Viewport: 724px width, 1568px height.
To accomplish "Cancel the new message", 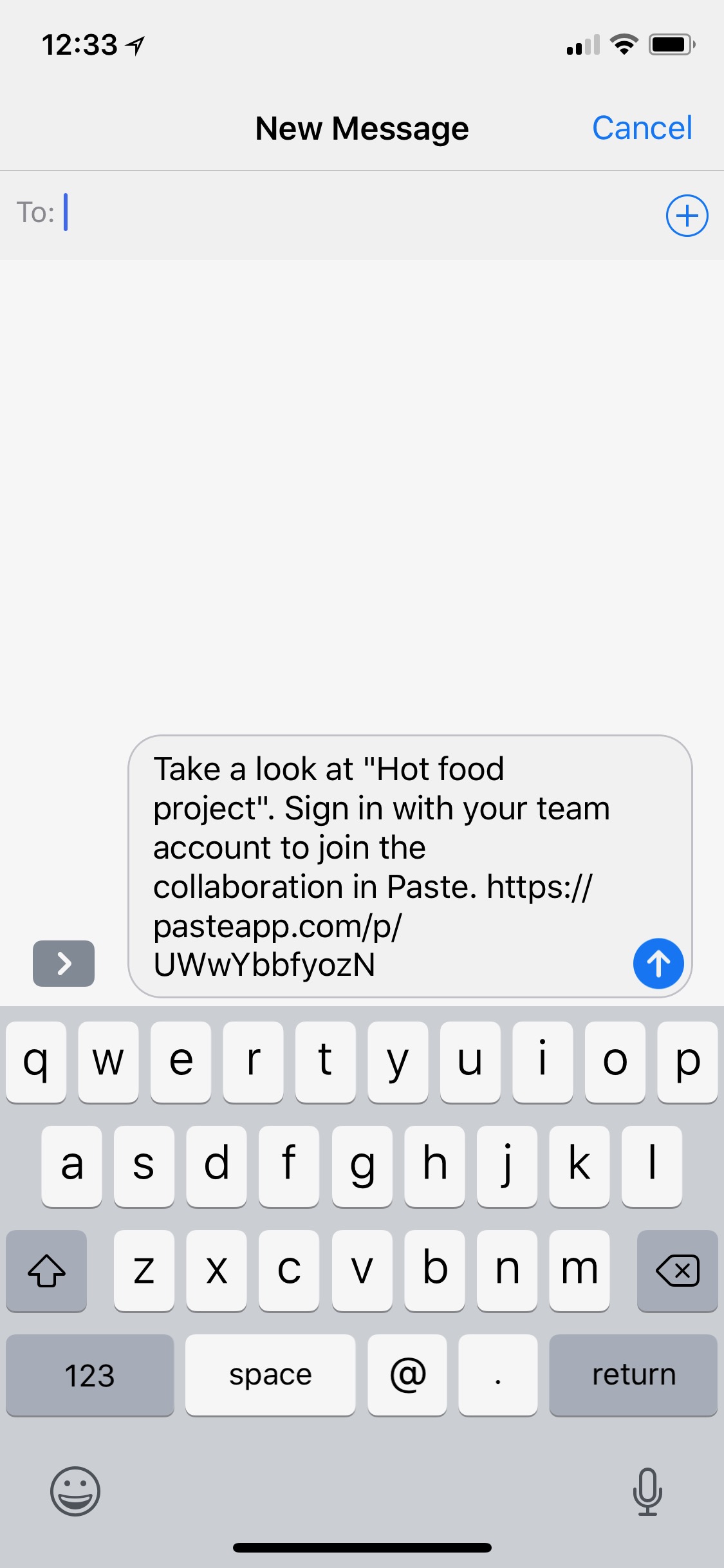I will (x=642, y=127).
